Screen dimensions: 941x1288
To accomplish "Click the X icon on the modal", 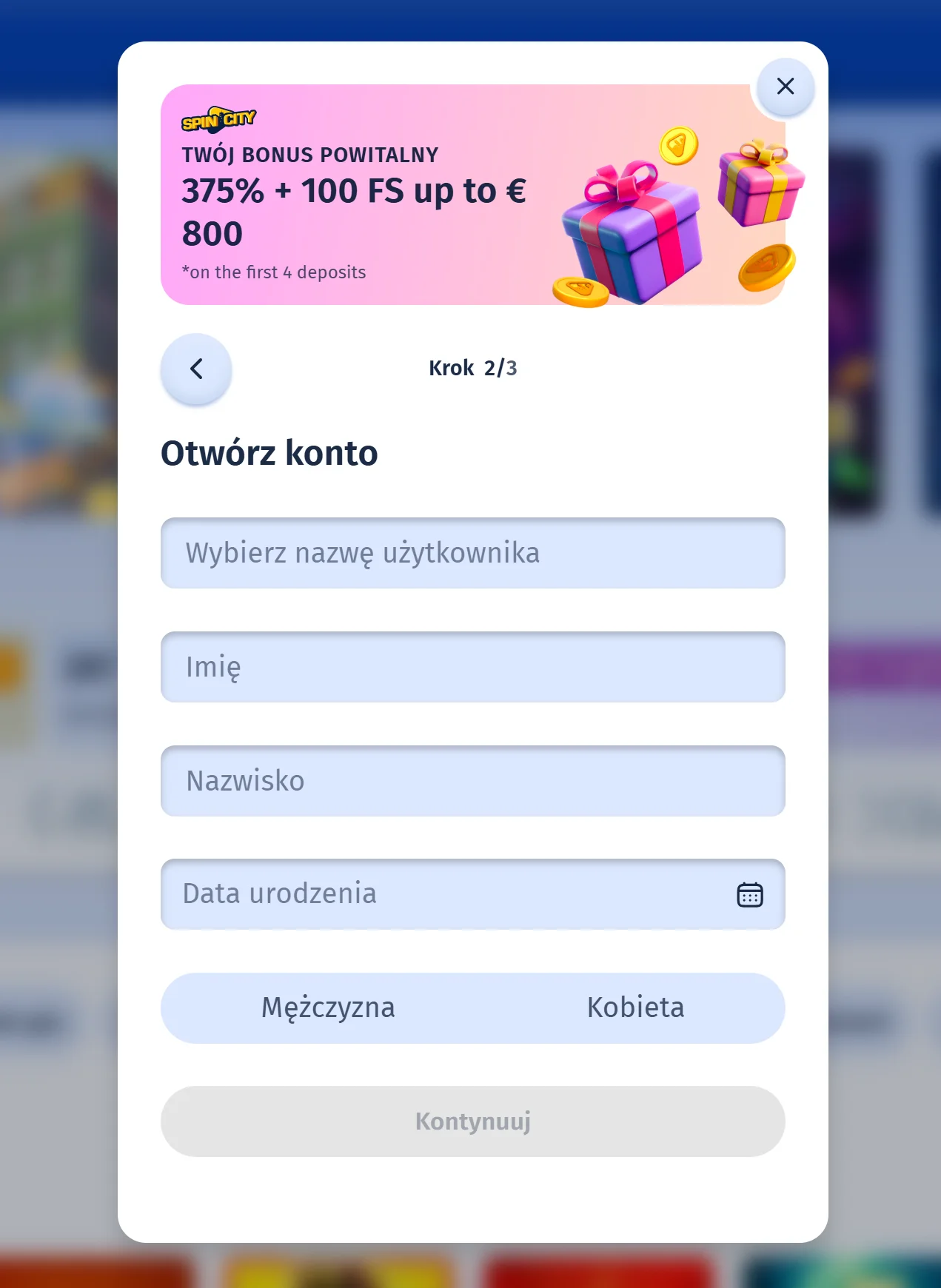I will pos(786,87).
